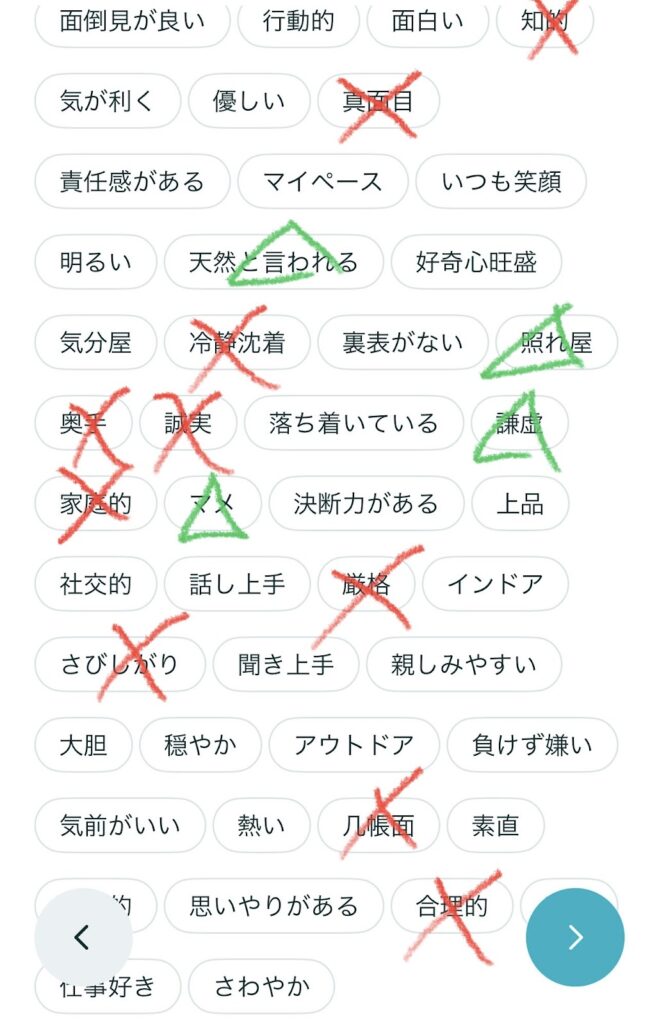Screen dimensions: 659x1024
Task: Pick the 裏表がない chip
Action: click(403, 343)
